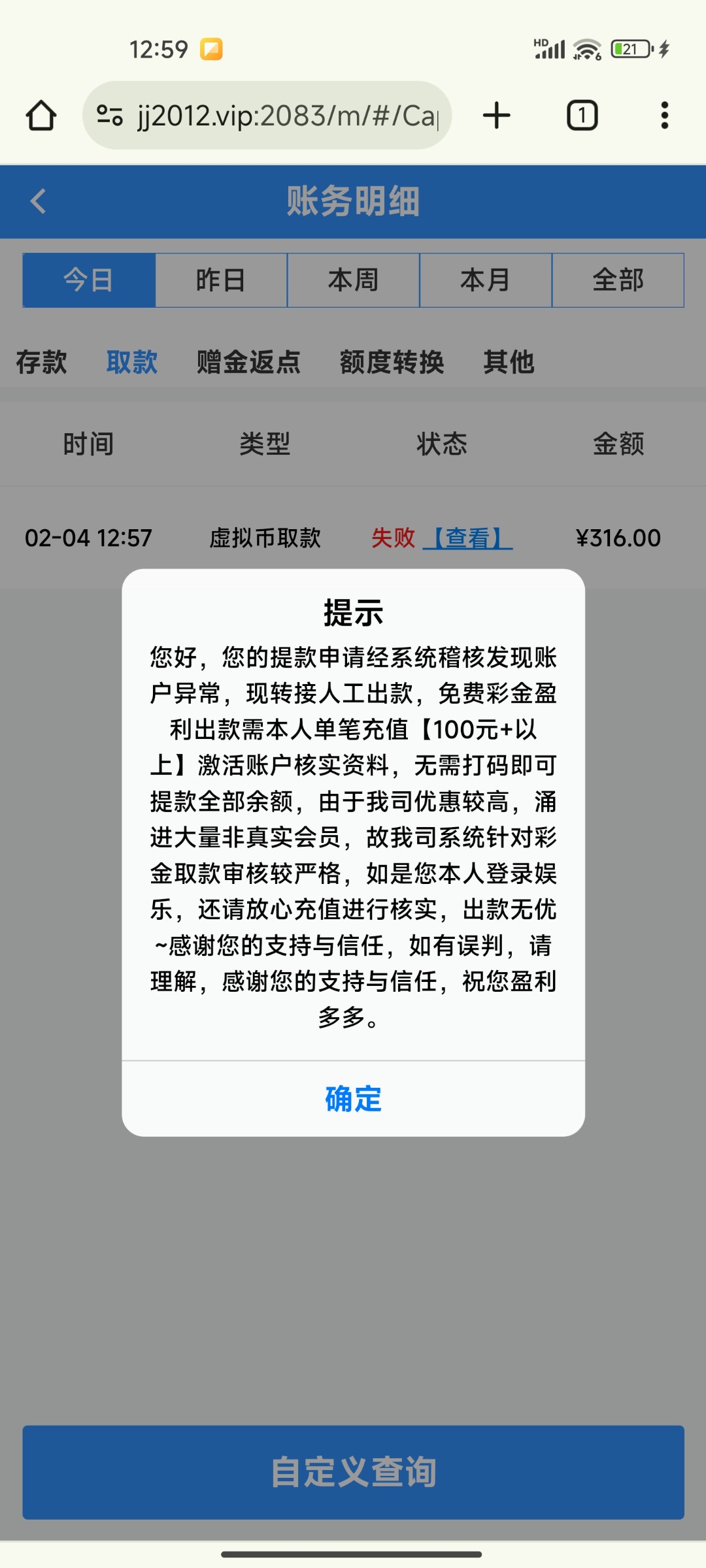Screen dimensions: 706x1568
Task: Tap the back arrow on the 账务明细 header
Action: click(x=37, y=201)
